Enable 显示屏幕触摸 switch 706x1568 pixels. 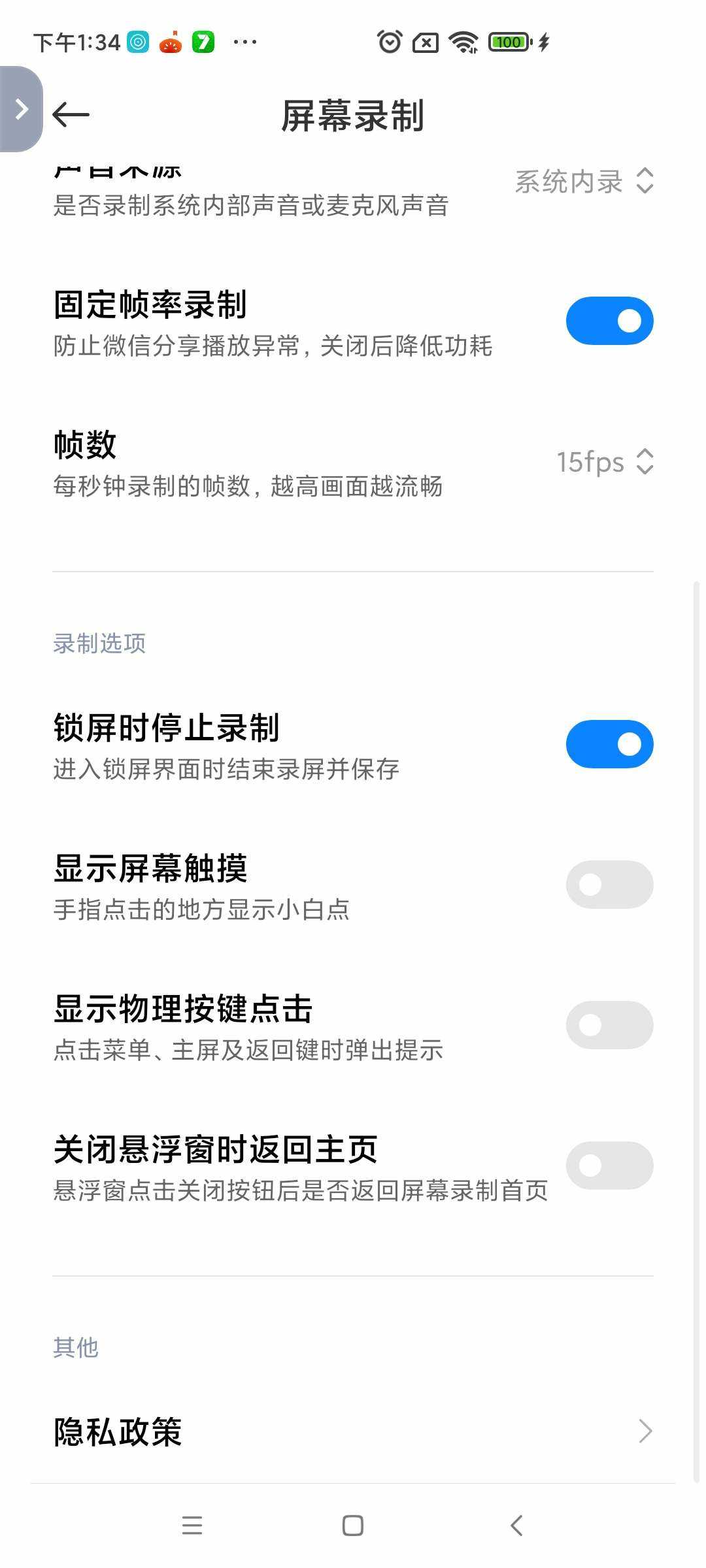(609, 885)
